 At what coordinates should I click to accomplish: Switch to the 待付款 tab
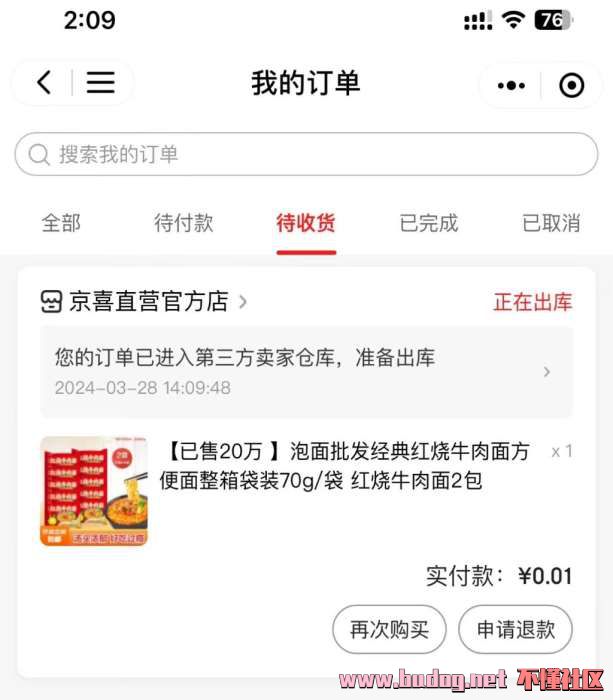183,223
